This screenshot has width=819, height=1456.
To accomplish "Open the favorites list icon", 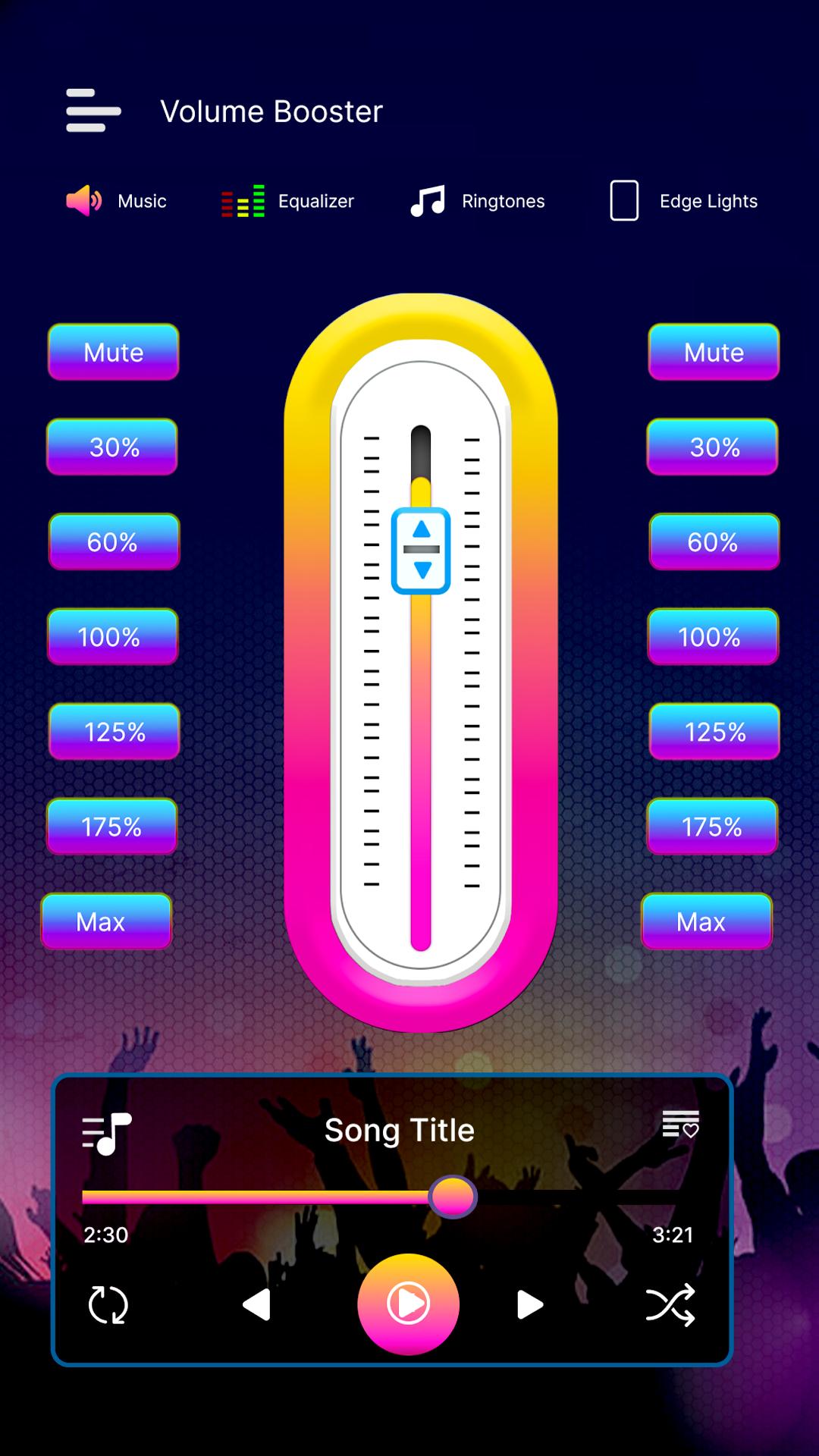I will [680, 1125].
